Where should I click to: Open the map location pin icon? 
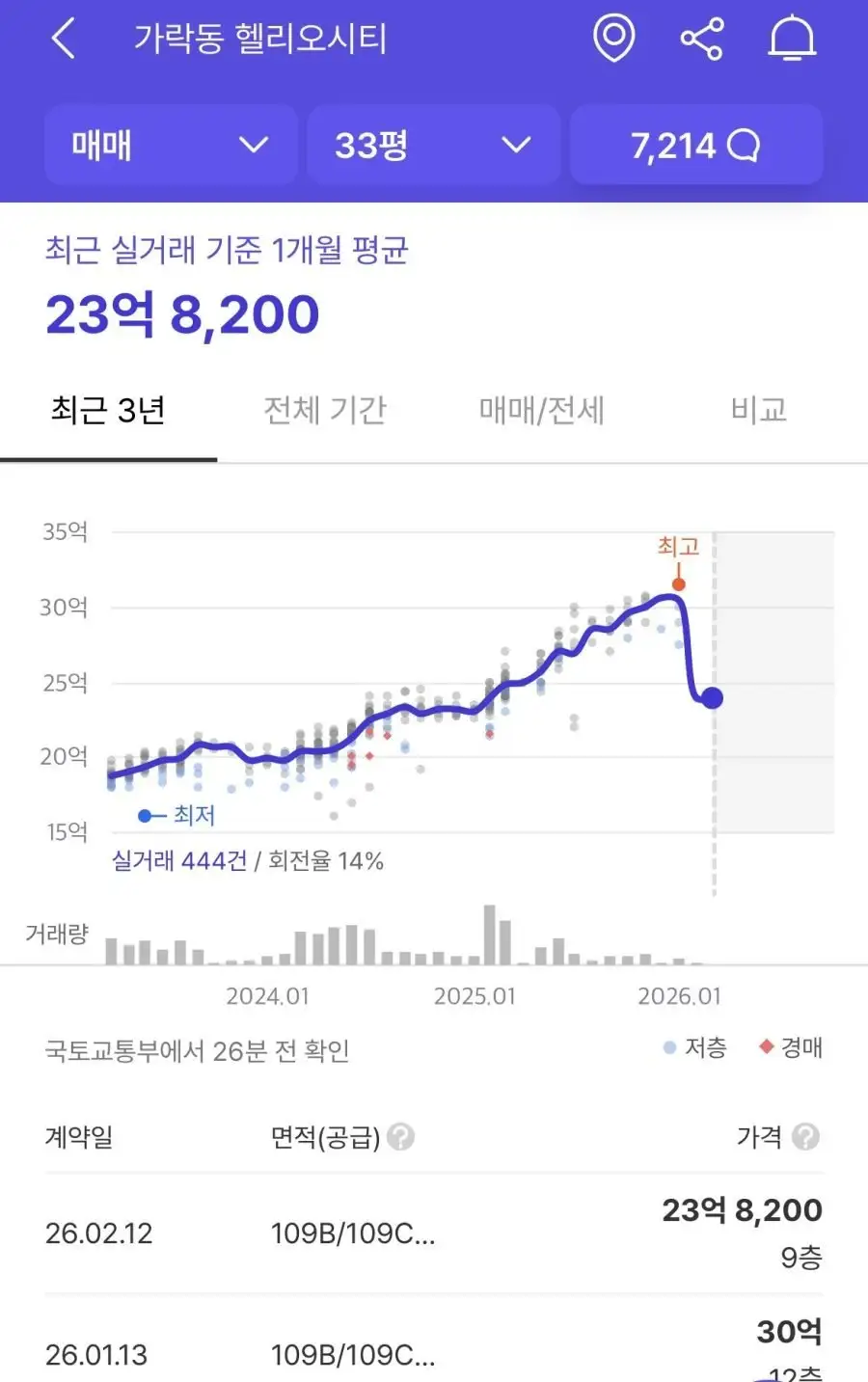pyautogui.click(x=613, y=40)
